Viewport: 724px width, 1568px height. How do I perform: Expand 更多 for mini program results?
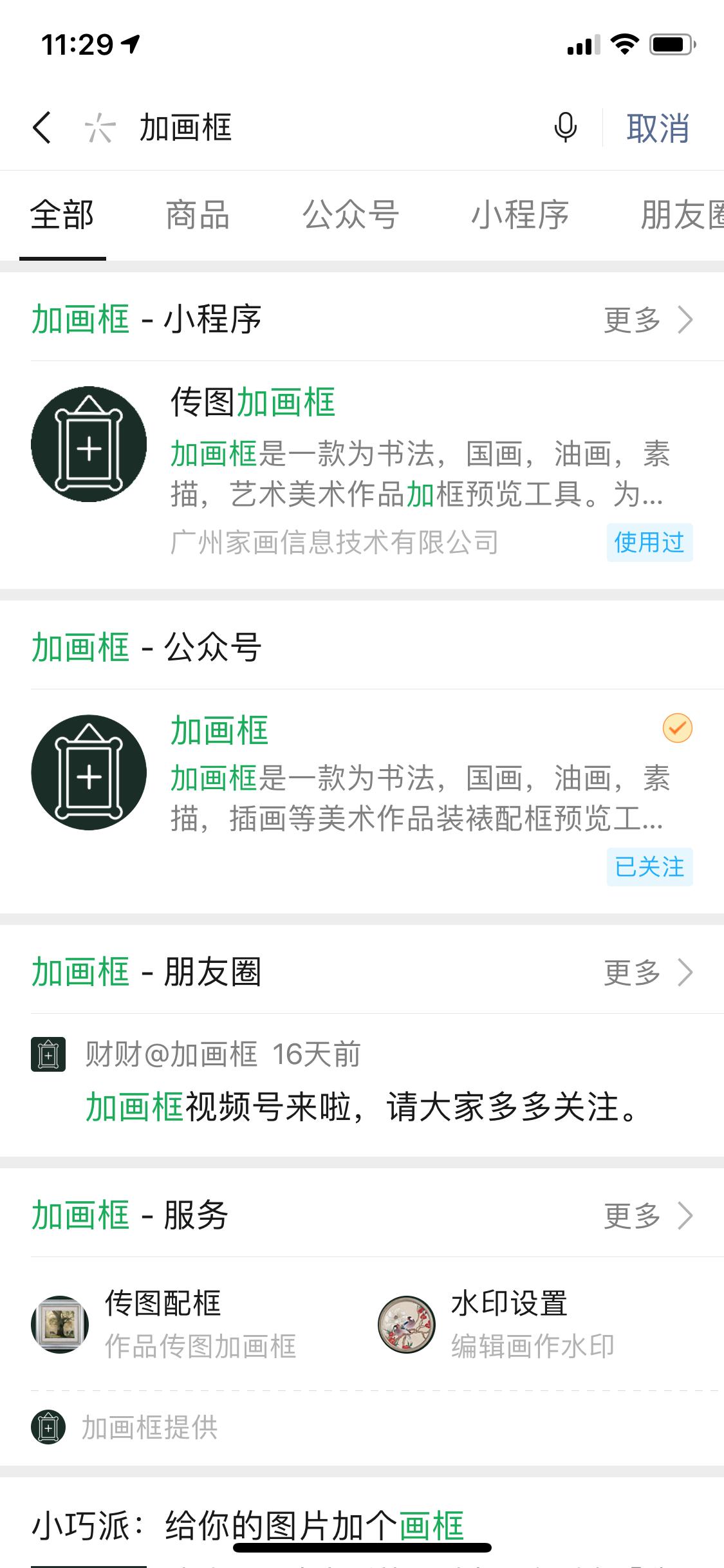pyautogui.click(x=644, y=319)
